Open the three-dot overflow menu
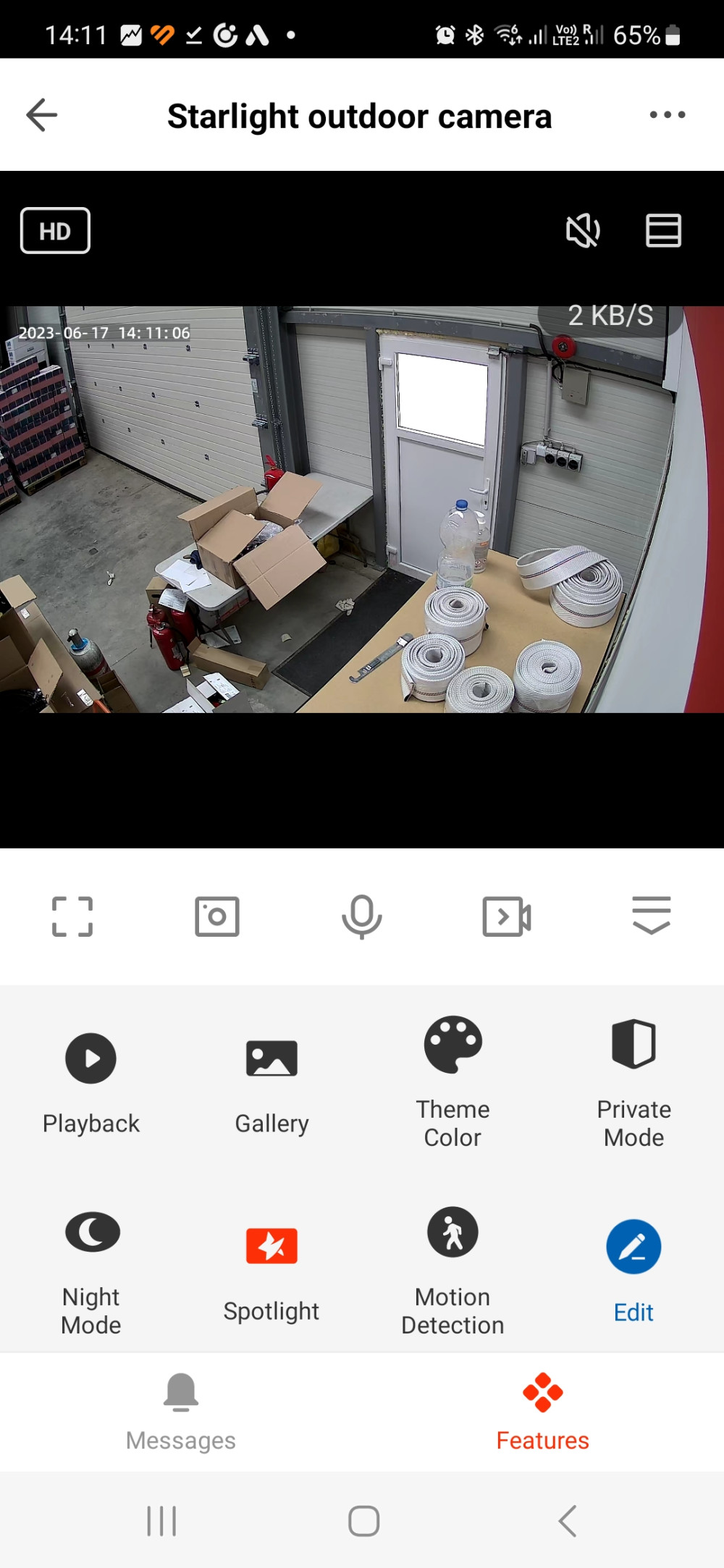This screenshot has width=724, height=1568. pos(667,115)
